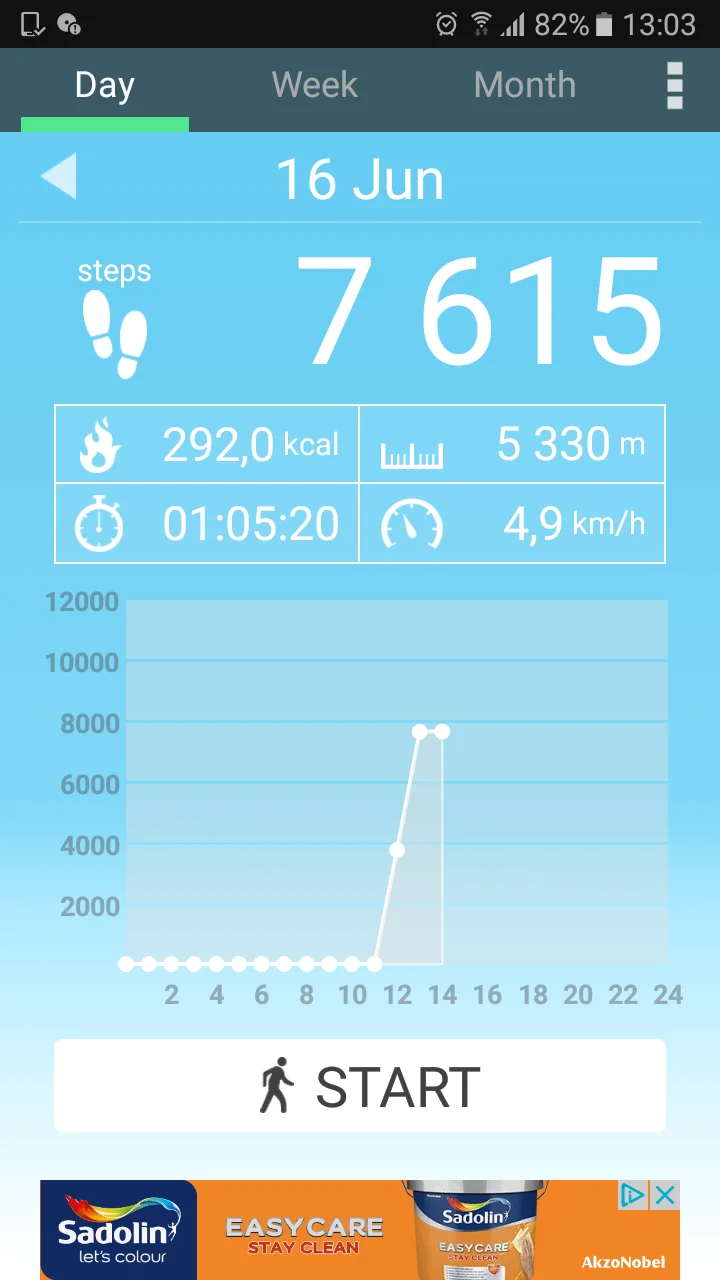Go to the previous day
This screenshot has width=720, height=1280.
coord(58,178)
